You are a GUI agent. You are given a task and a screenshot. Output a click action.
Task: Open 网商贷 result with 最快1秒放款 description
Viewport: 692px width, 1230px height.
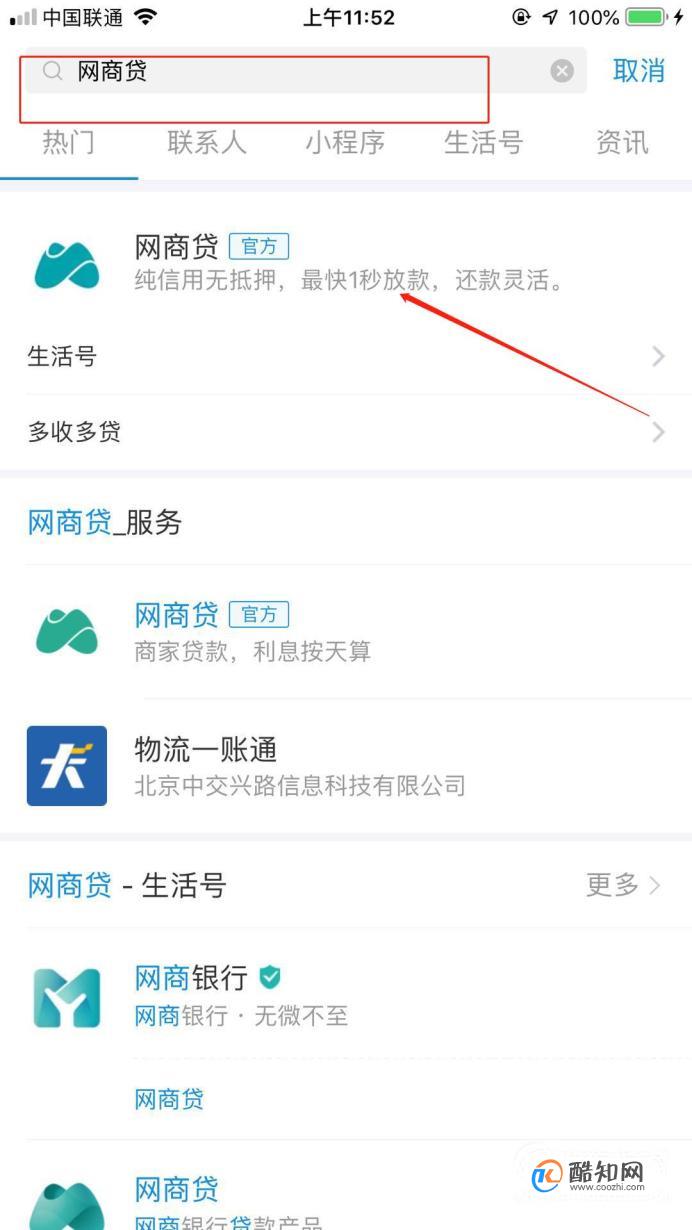click(345, 264)
